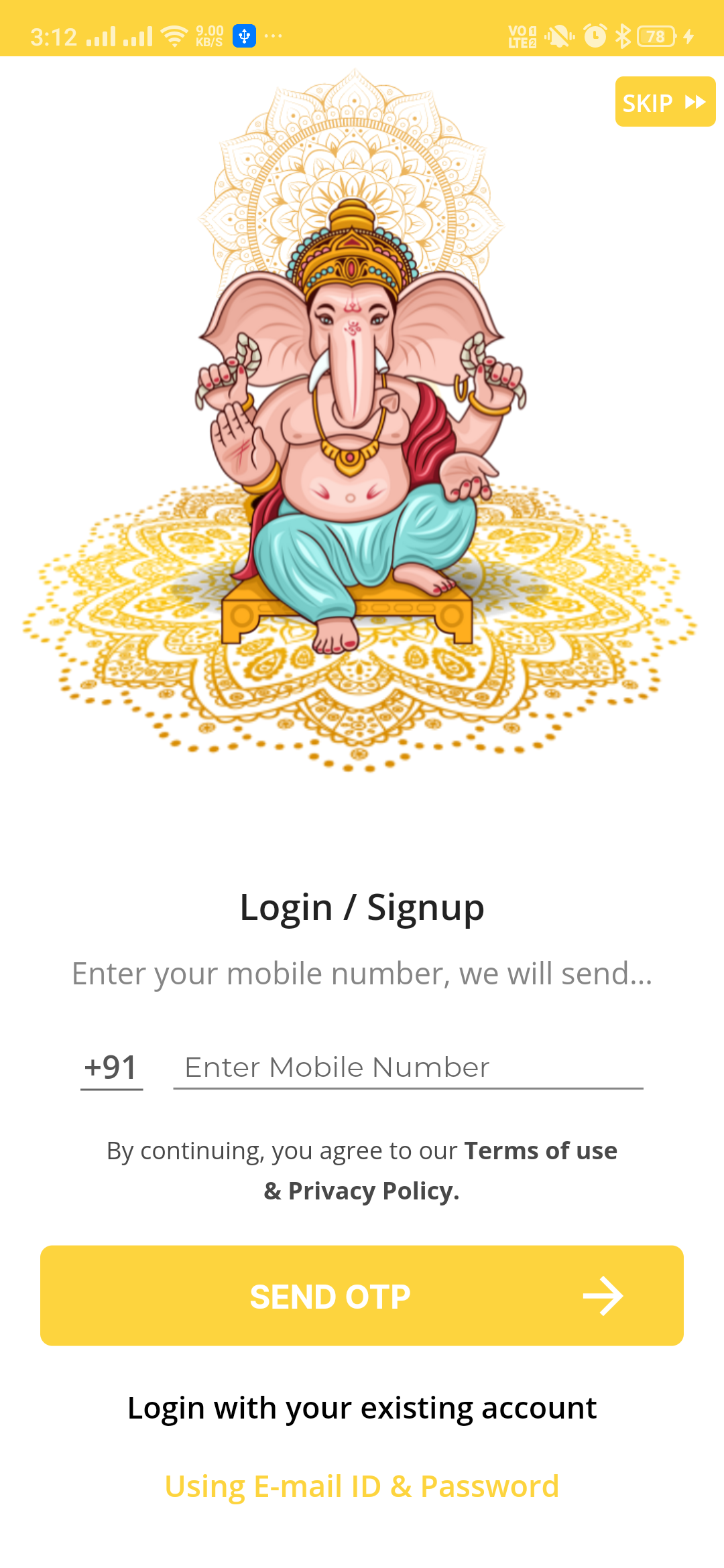Log in using E-mail ID & Password
Screen dimensions: 724x1568
(x=362, y=1486)
